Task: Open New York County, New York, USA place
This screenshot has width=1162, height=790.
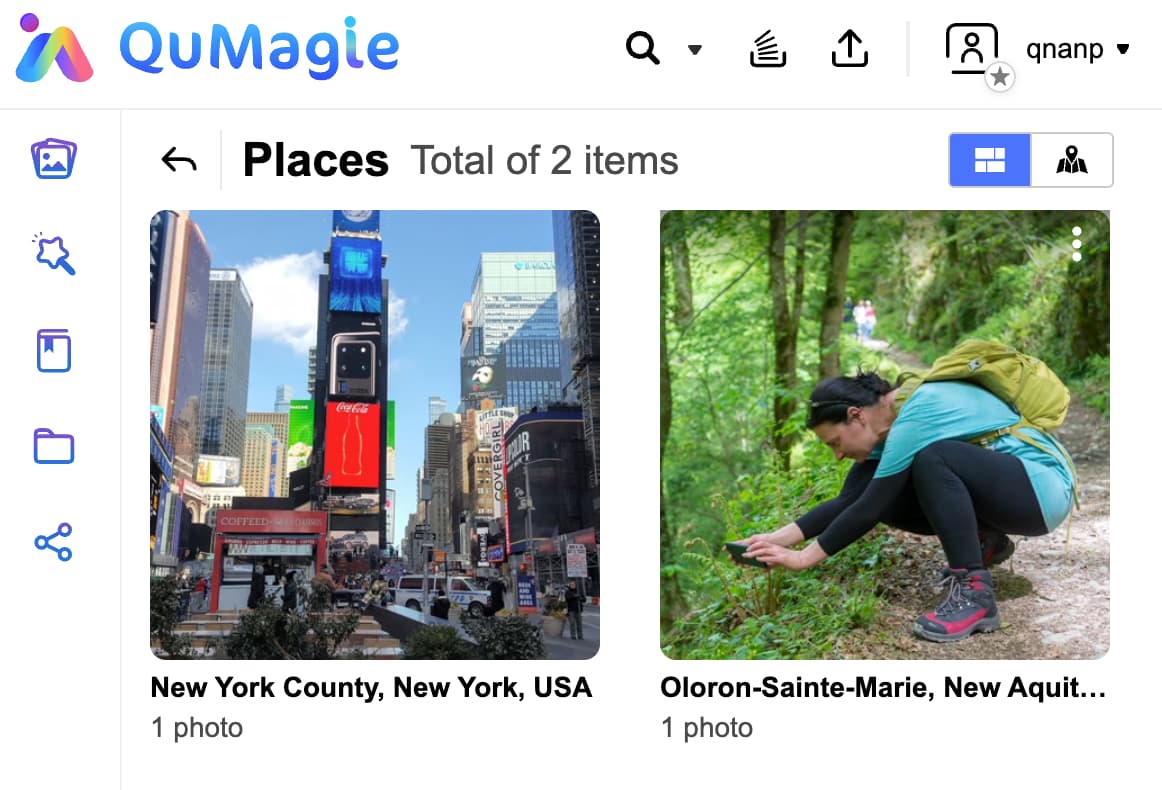Action: click(x=374, y=435)
